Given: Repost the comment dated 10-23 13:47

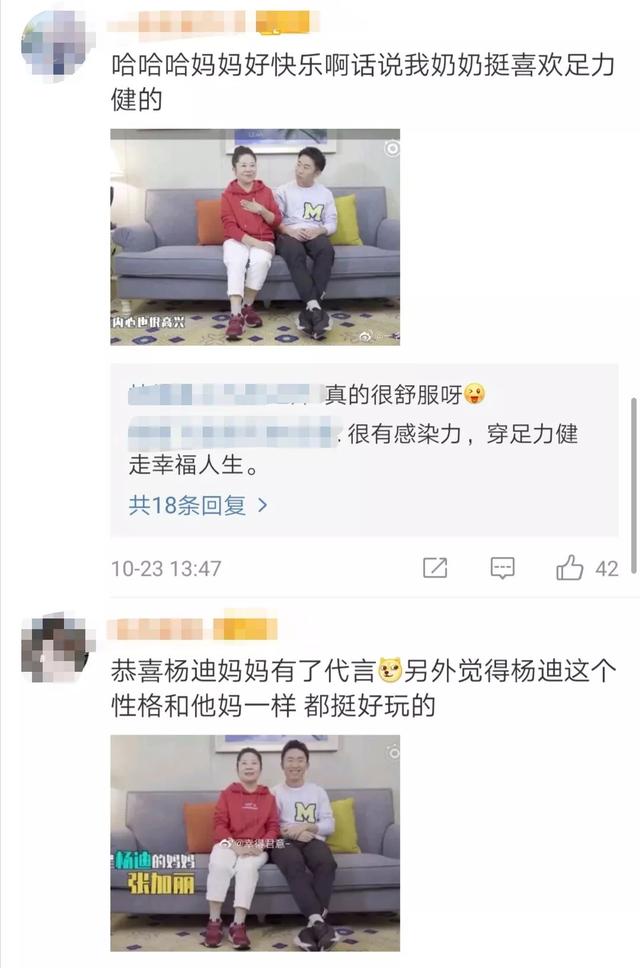Looking at the screenshot, I should 435,568.
